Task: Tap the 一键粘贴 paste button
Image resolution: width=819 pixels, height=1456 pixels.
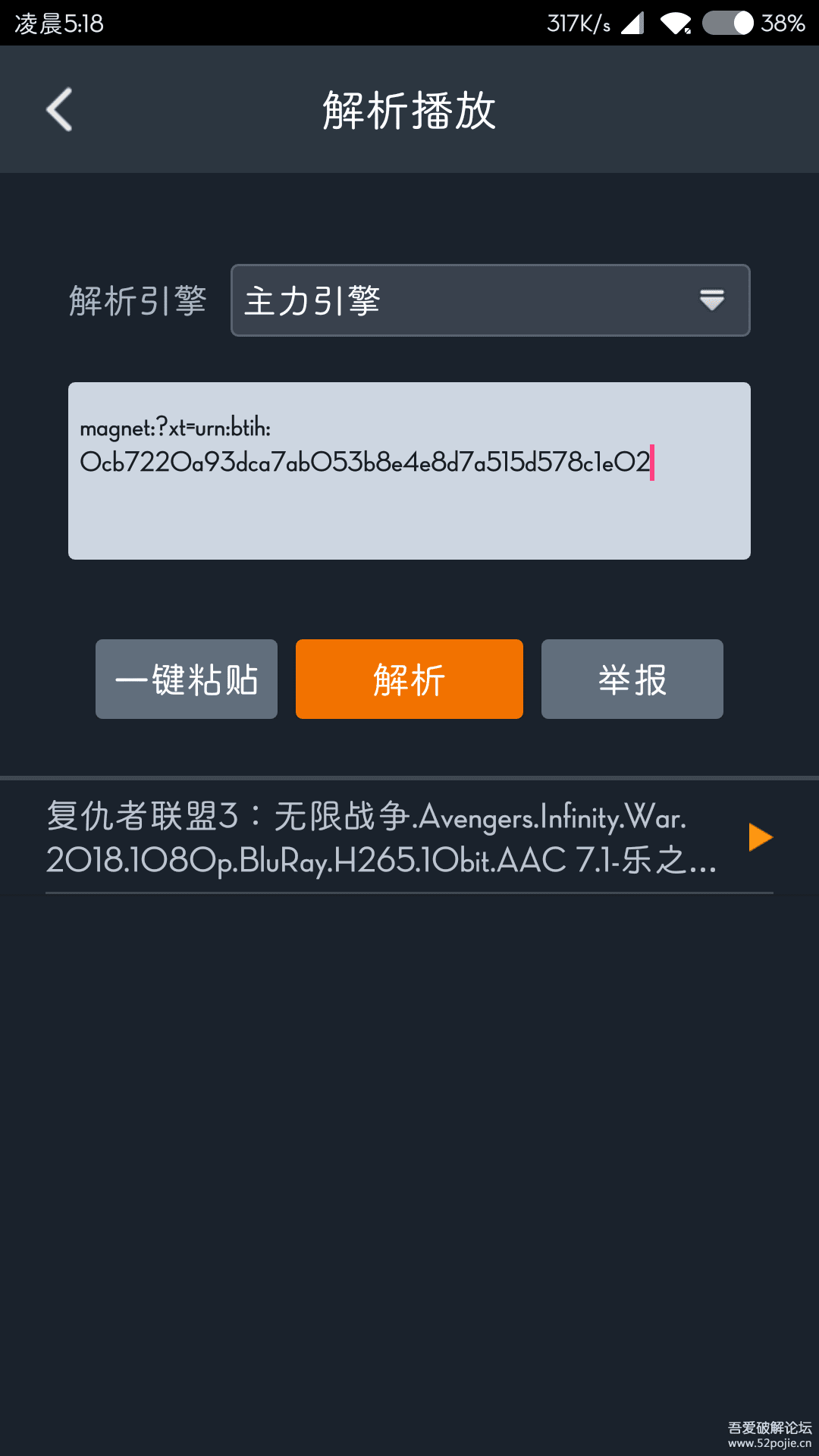Action: pyautogui.click(x=187, y=679)
